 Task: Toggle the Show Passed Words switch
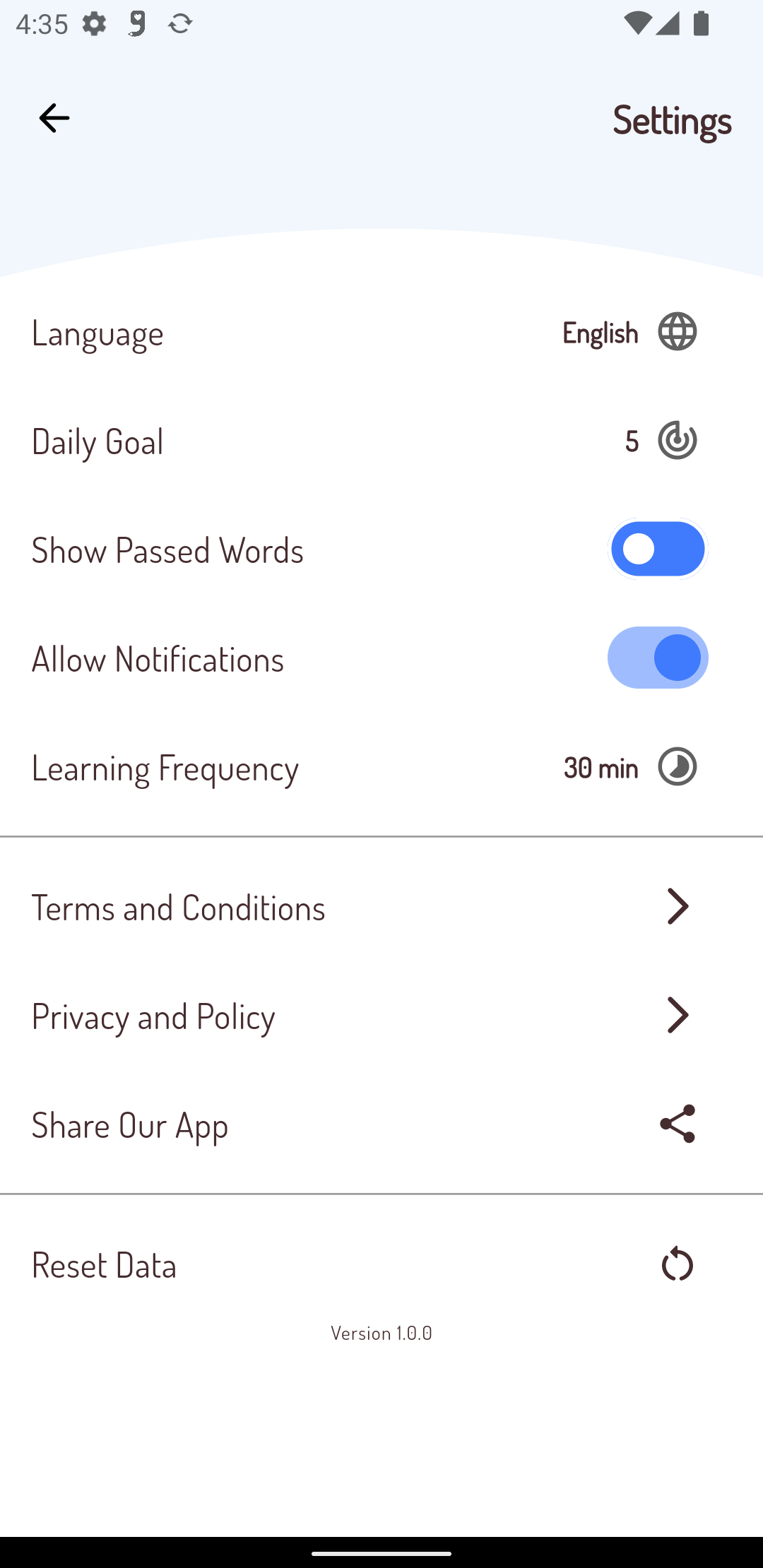tap(657, 550)
